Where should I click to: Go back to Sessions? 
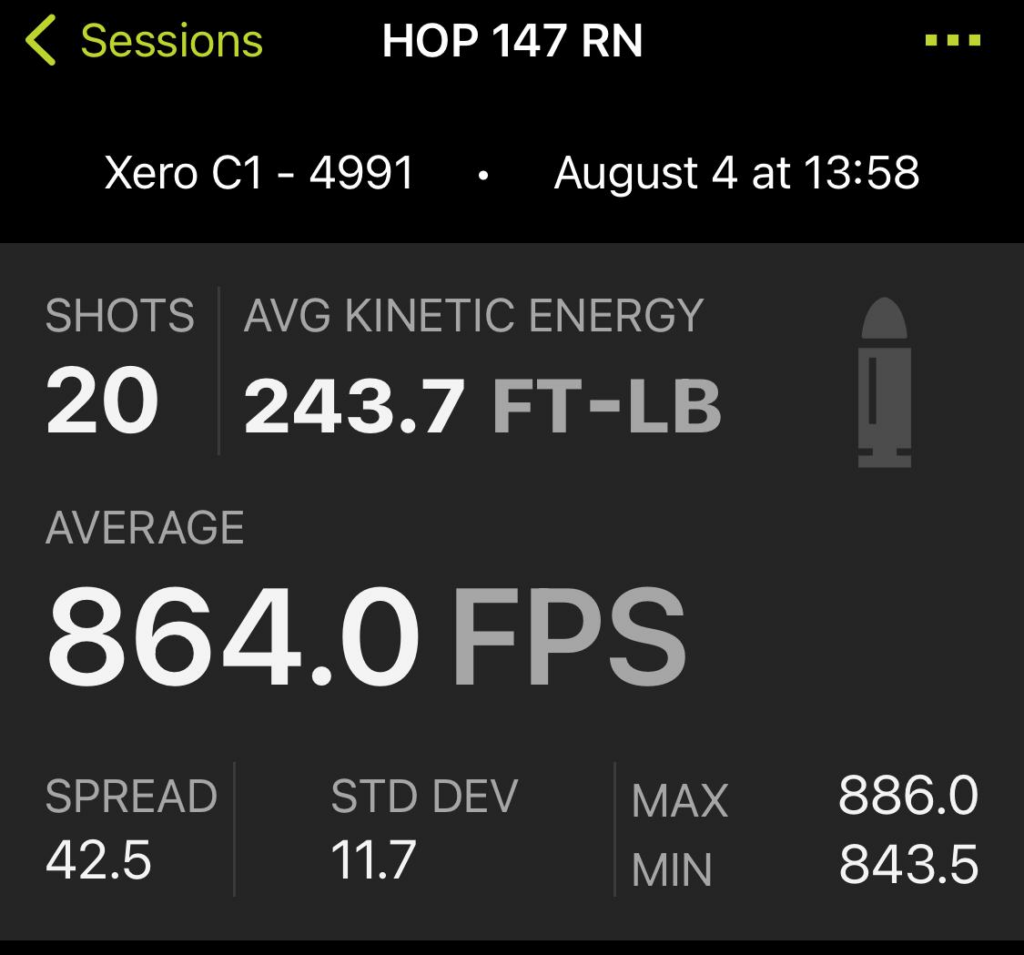145,42
